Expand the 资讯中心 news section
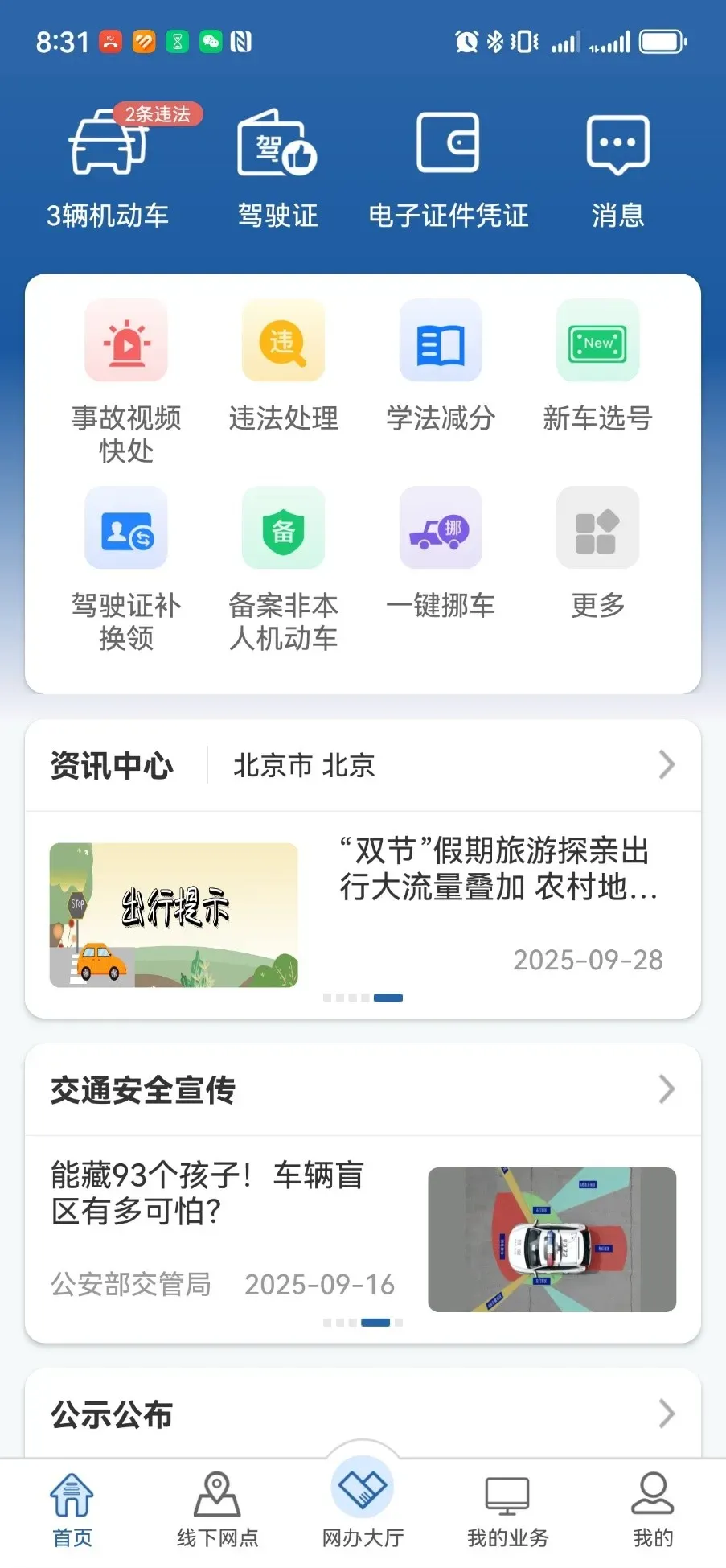The image size is (726, 1568). click(666, 765)
